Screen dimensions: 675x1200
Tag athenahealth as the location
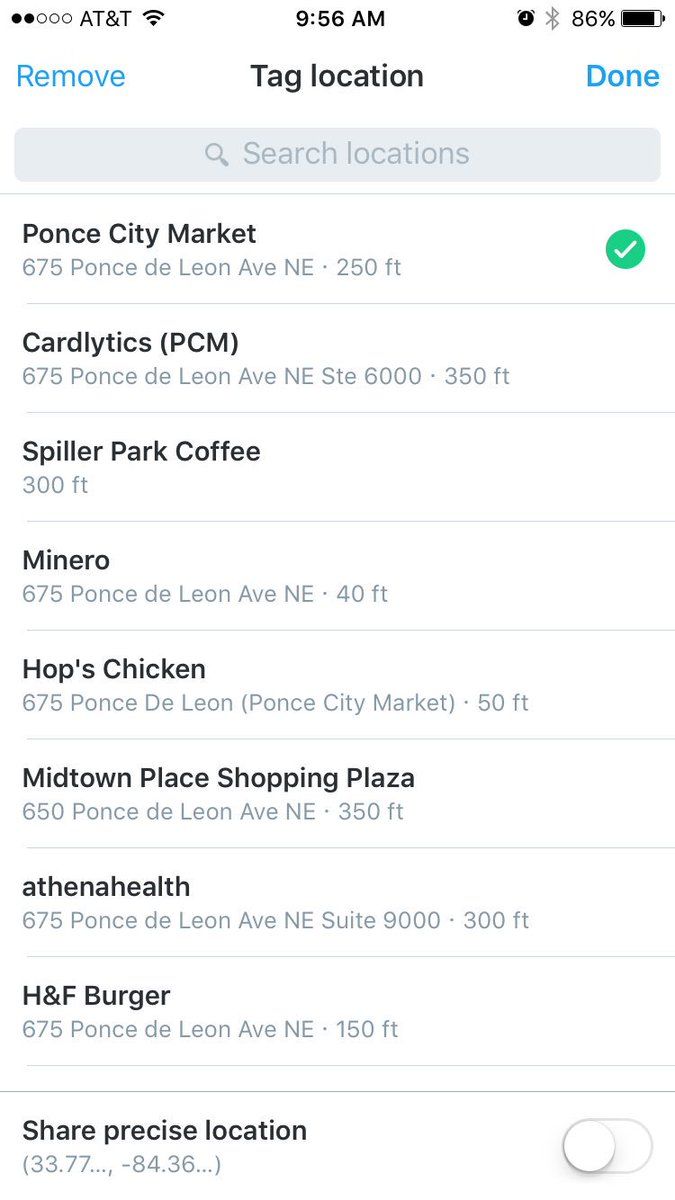(x=300, y=903)
